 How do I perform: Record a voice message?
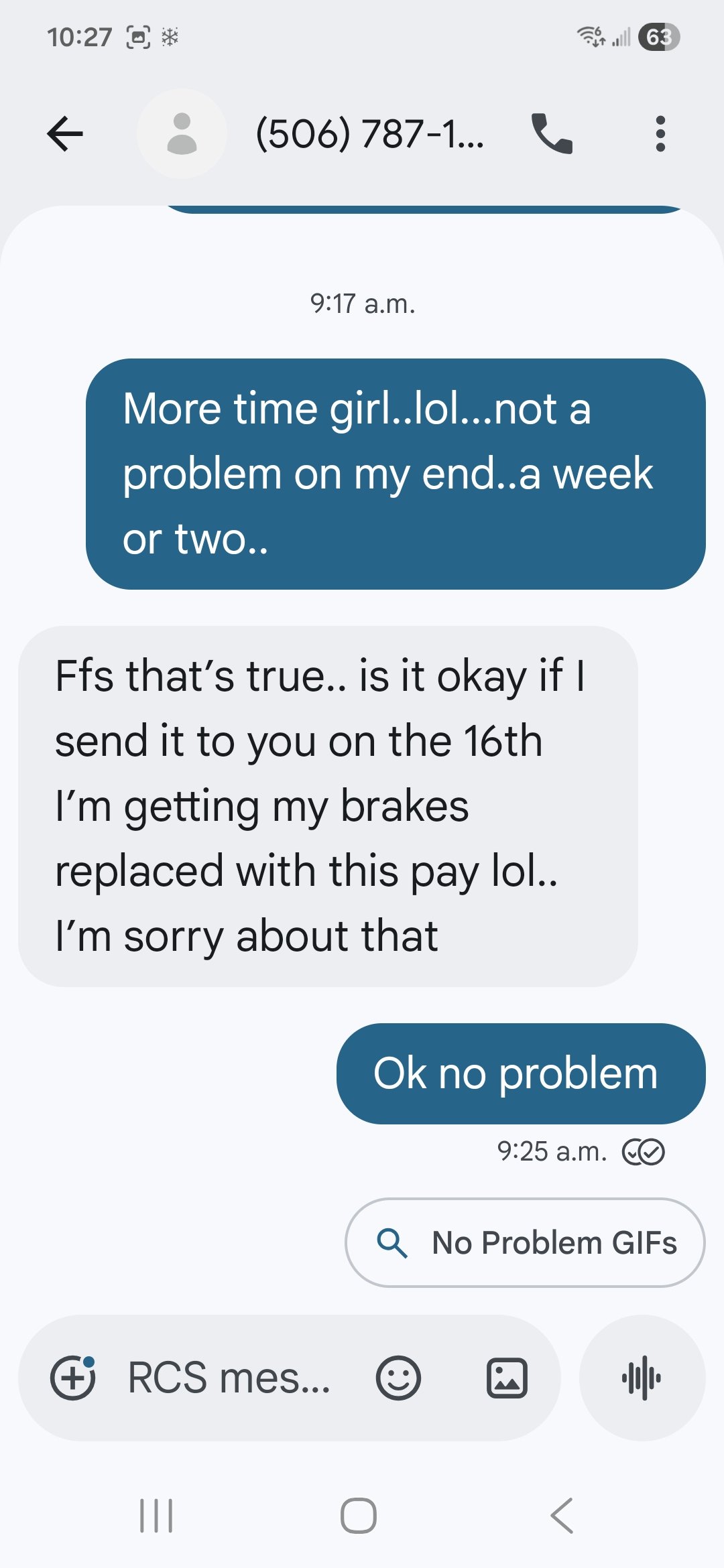[642, 1378]
